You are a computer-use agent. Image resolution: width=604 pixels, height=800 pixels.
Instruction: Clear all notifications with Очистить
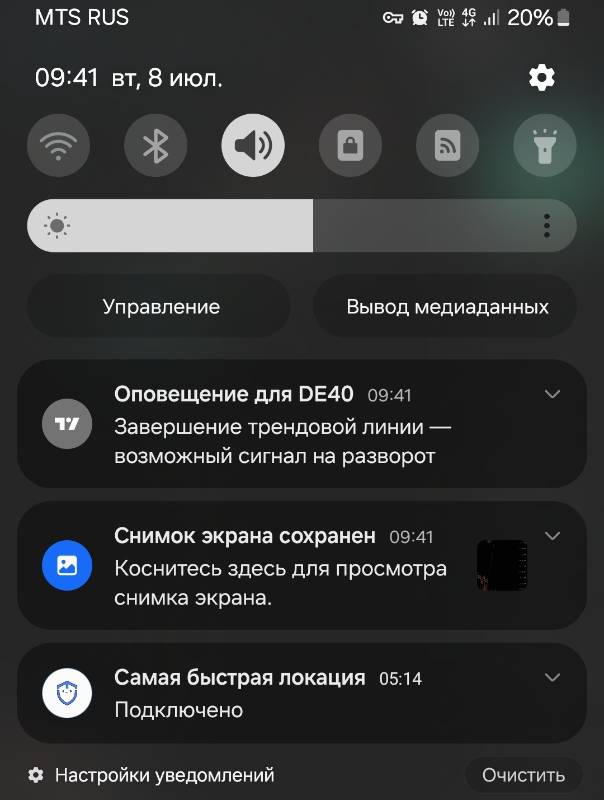pos(523,775)
